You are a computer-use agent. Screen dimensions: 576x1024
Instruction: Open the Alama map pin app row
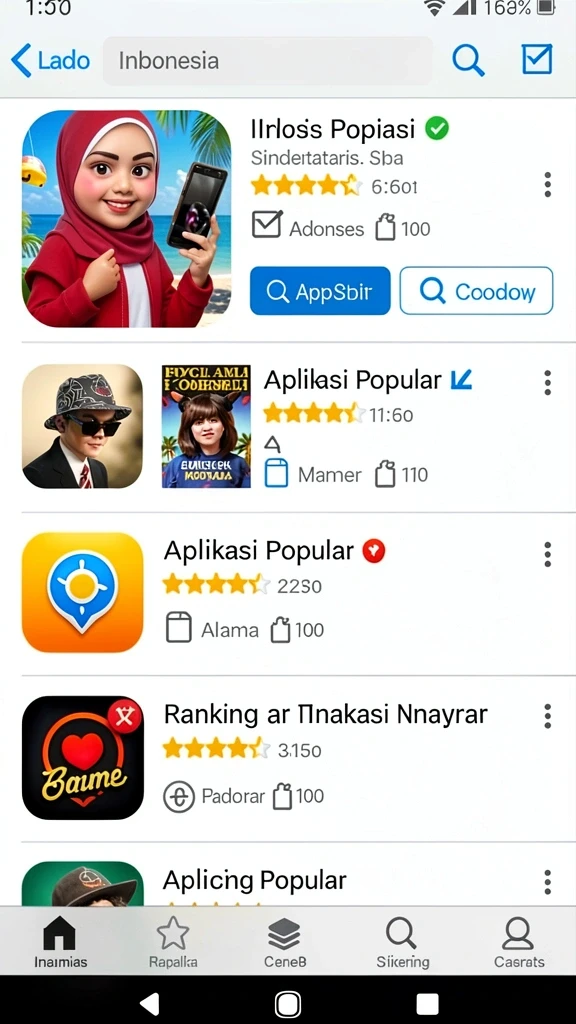[288, 593]
